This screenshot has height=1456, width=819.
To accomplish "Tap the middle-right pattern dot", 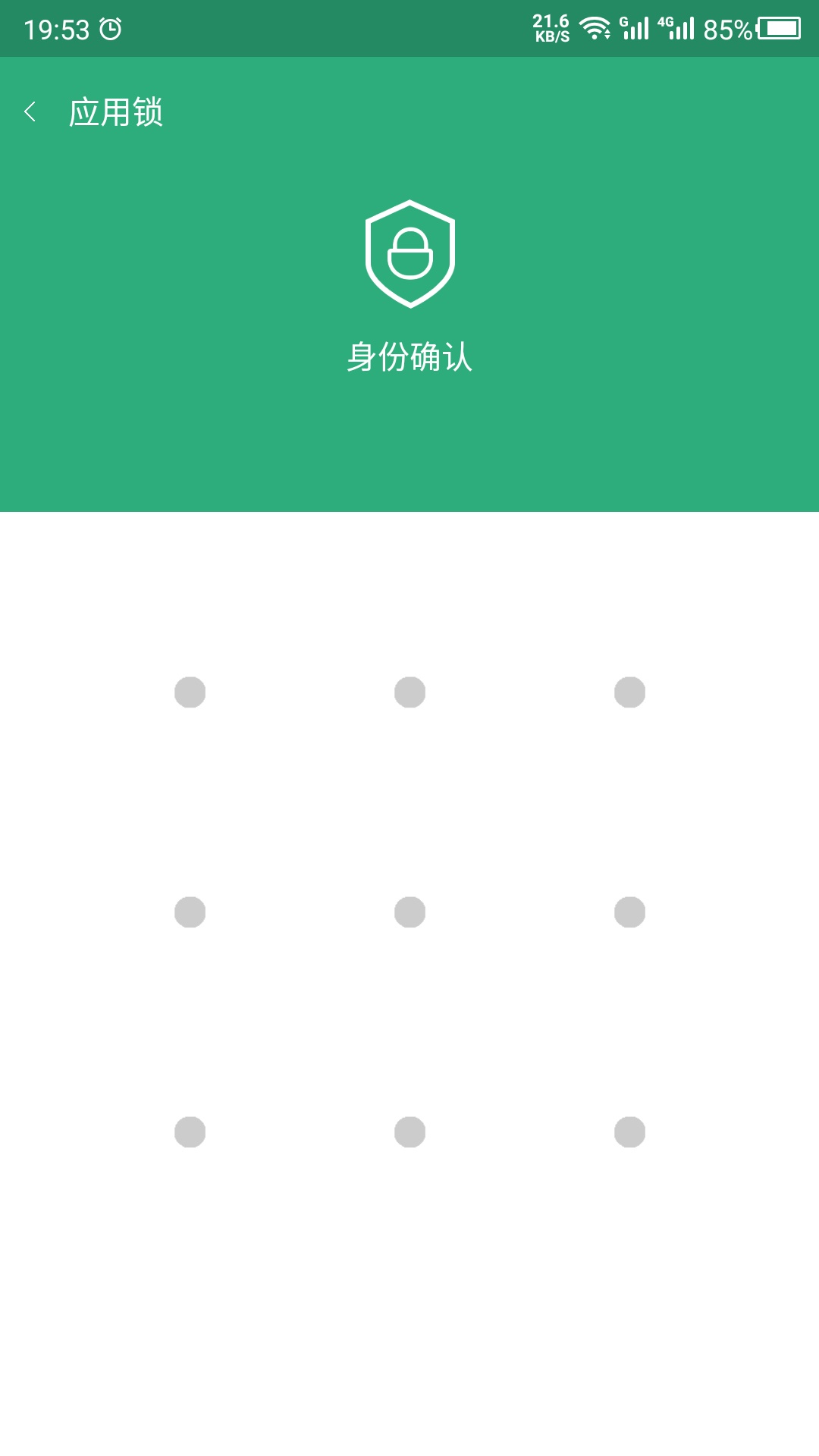I will click(629, 912).
